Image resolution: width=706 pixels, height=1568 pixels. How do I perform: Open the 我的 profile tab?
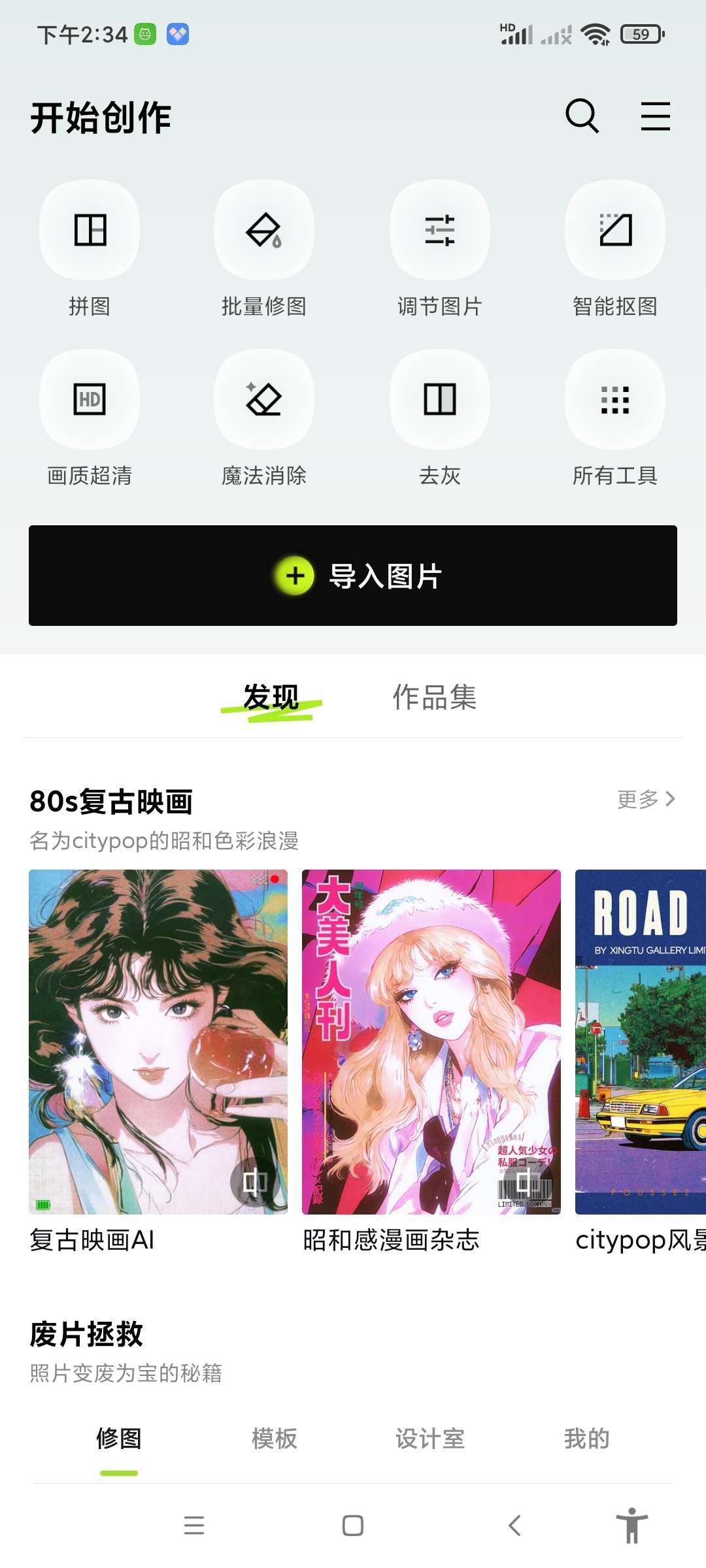pos(586,1439)
